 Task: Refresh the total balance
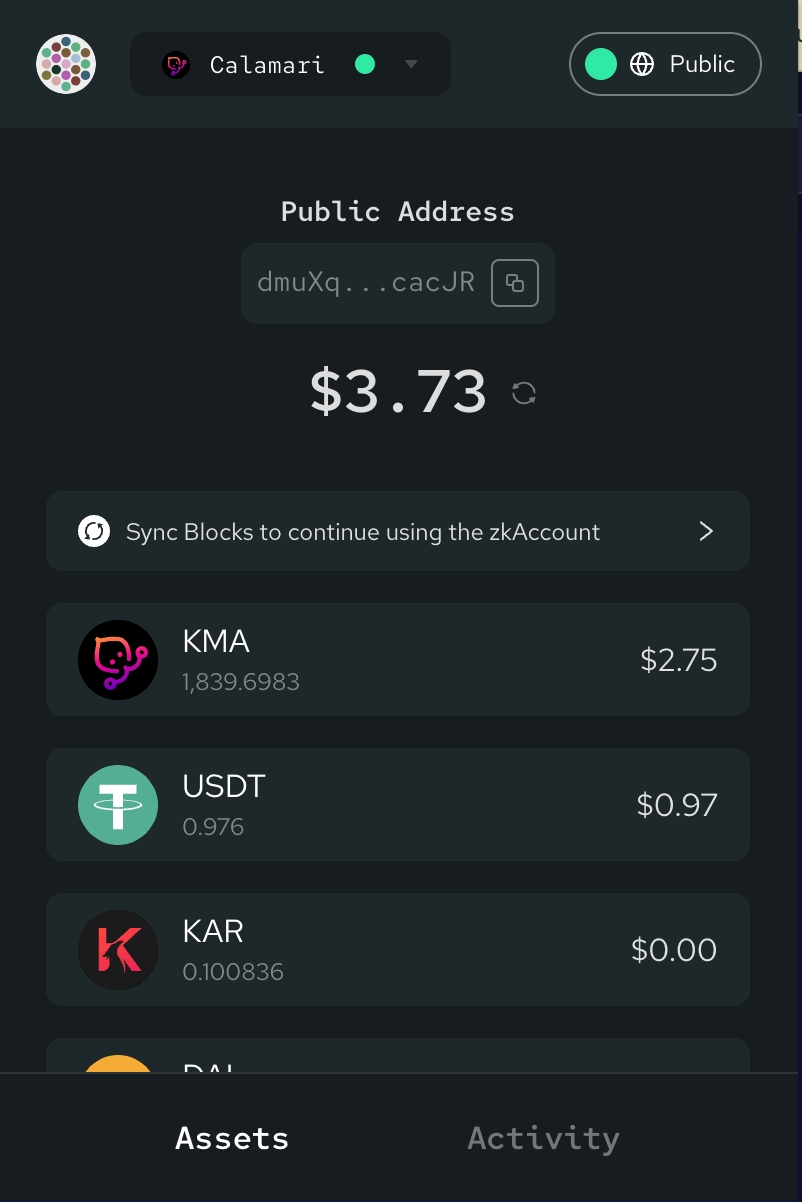coord(524,393)
